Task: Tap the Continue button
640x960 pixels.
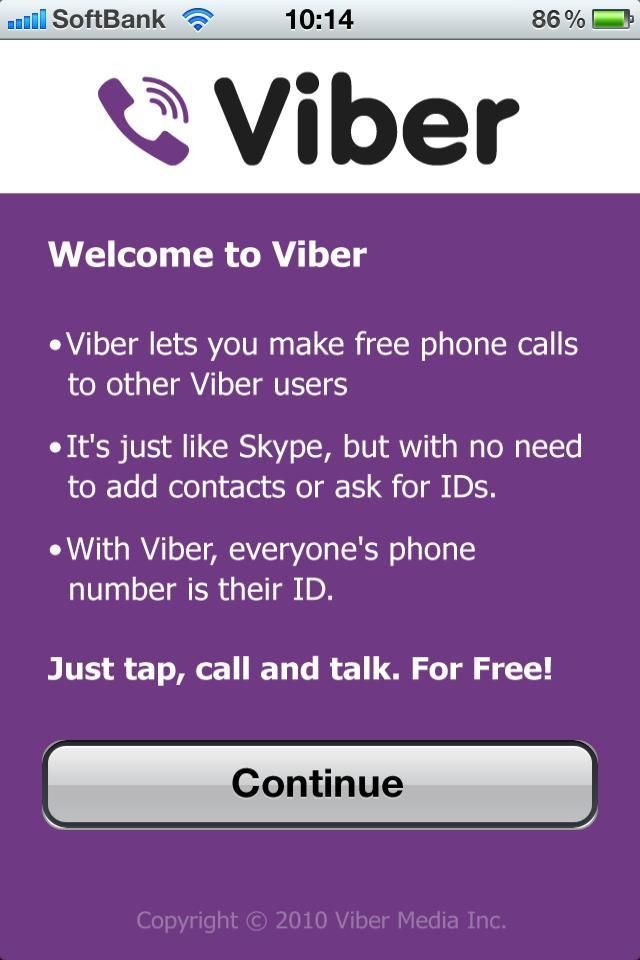Action: (x=319, y=784)
